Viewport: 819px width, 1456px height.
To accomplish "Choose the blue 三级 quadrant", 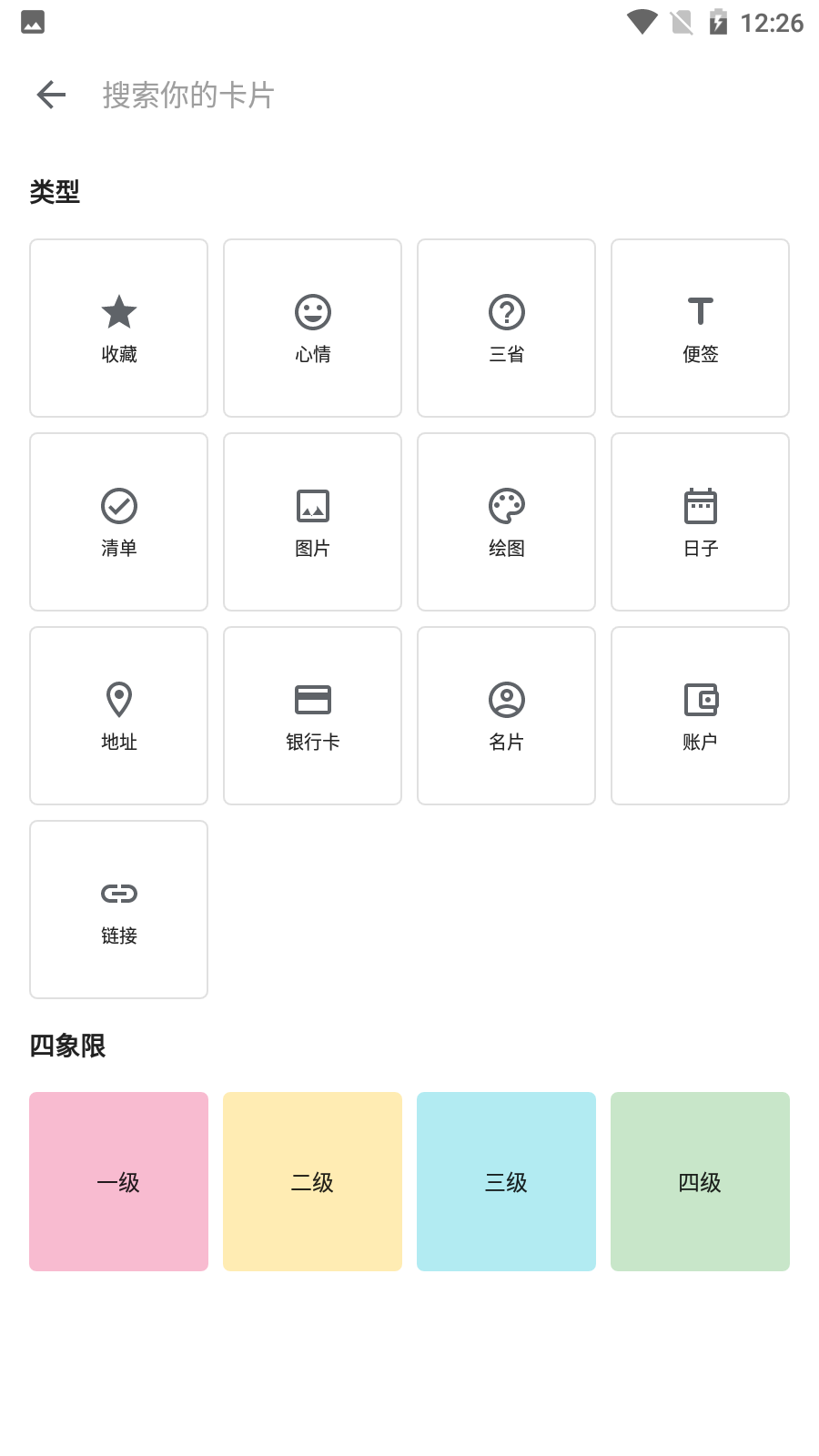I will (x=506, y=1182).
